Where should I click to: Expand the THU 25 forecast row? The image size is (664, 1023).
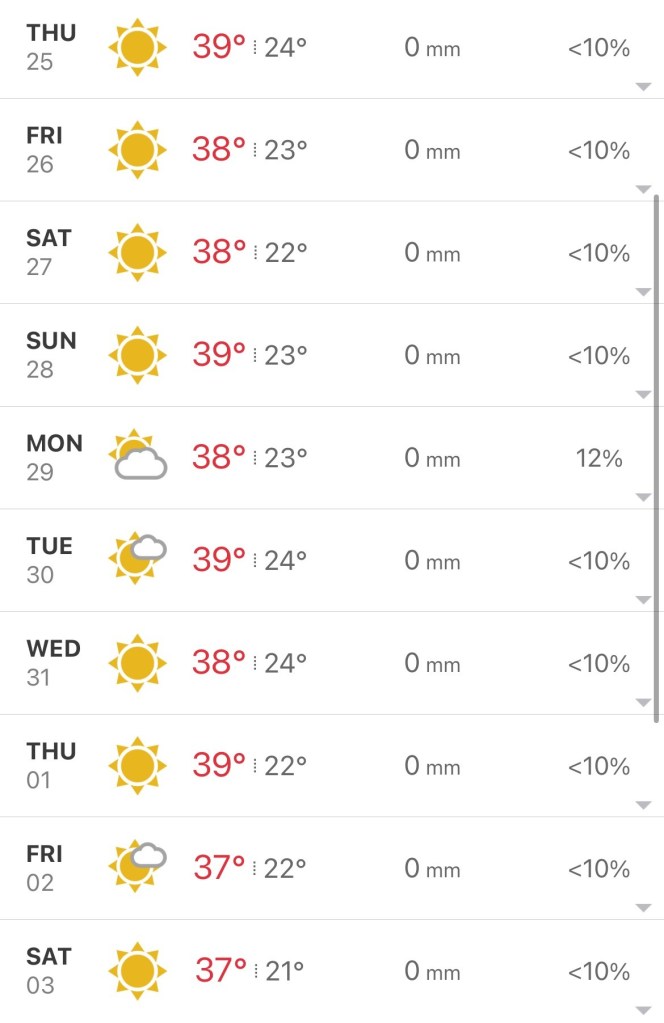643,87
